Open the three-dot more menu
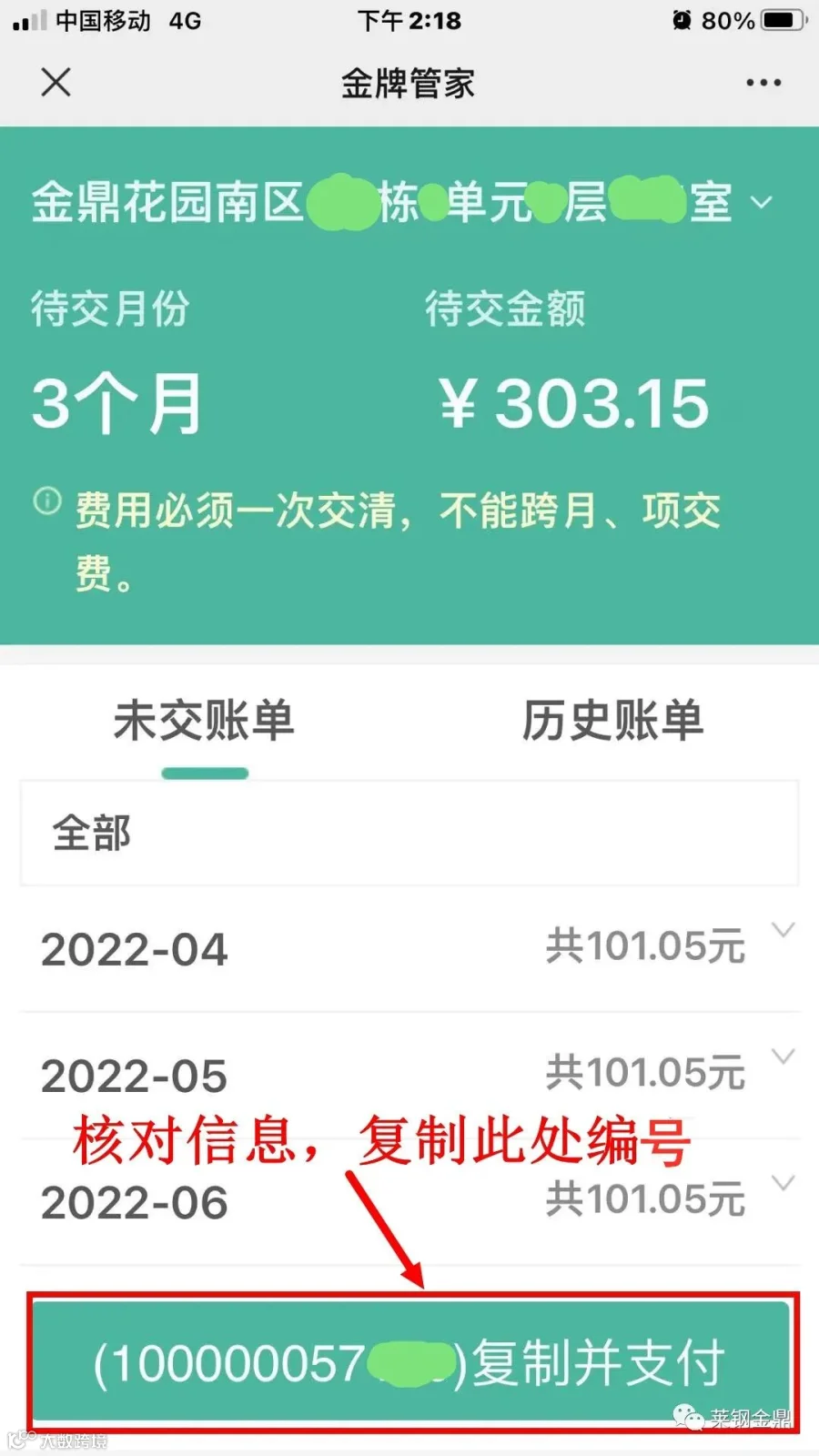The height and width of the screenshot is (1456, 819). 763,83
